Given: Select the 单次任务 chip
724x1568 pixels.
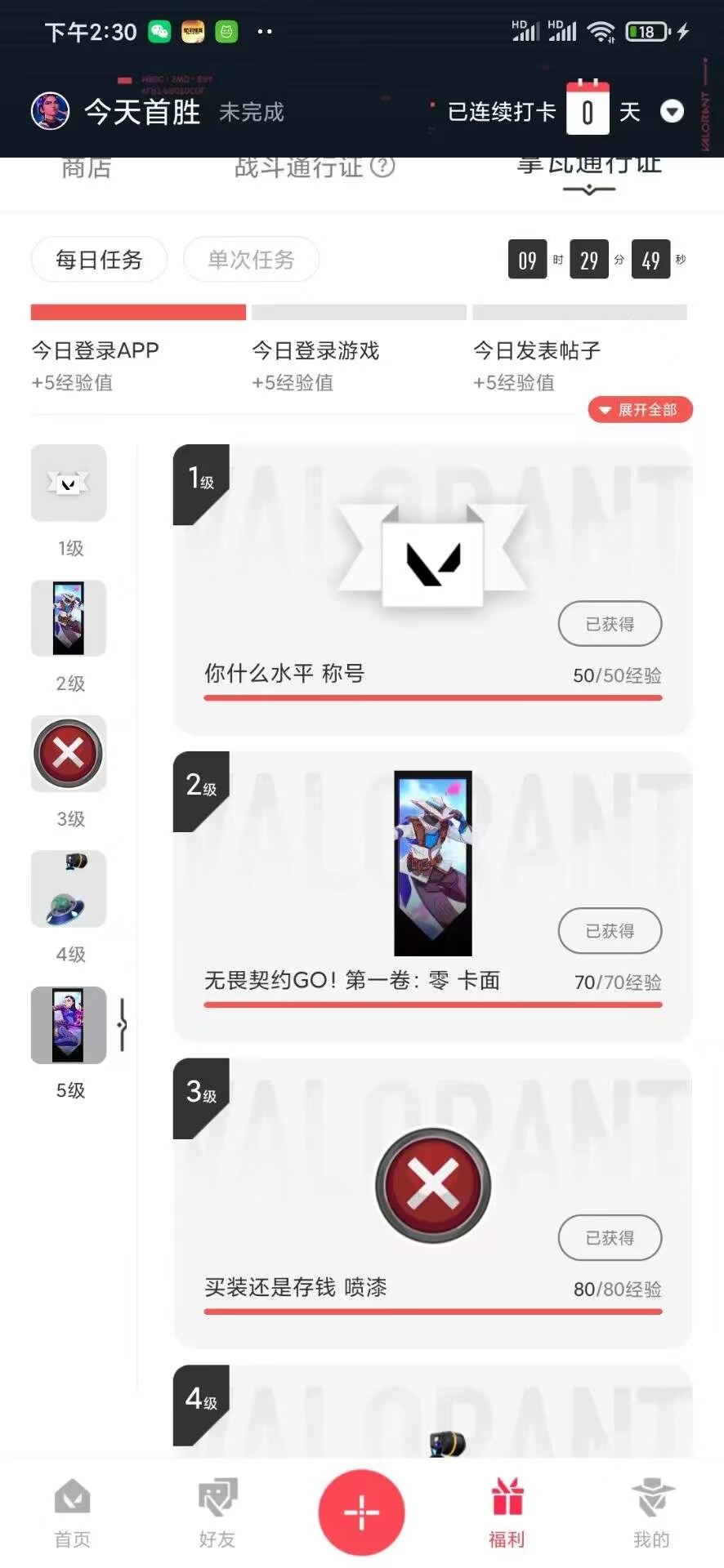Looking at the screenshot, I should click(x=251, y=260).
